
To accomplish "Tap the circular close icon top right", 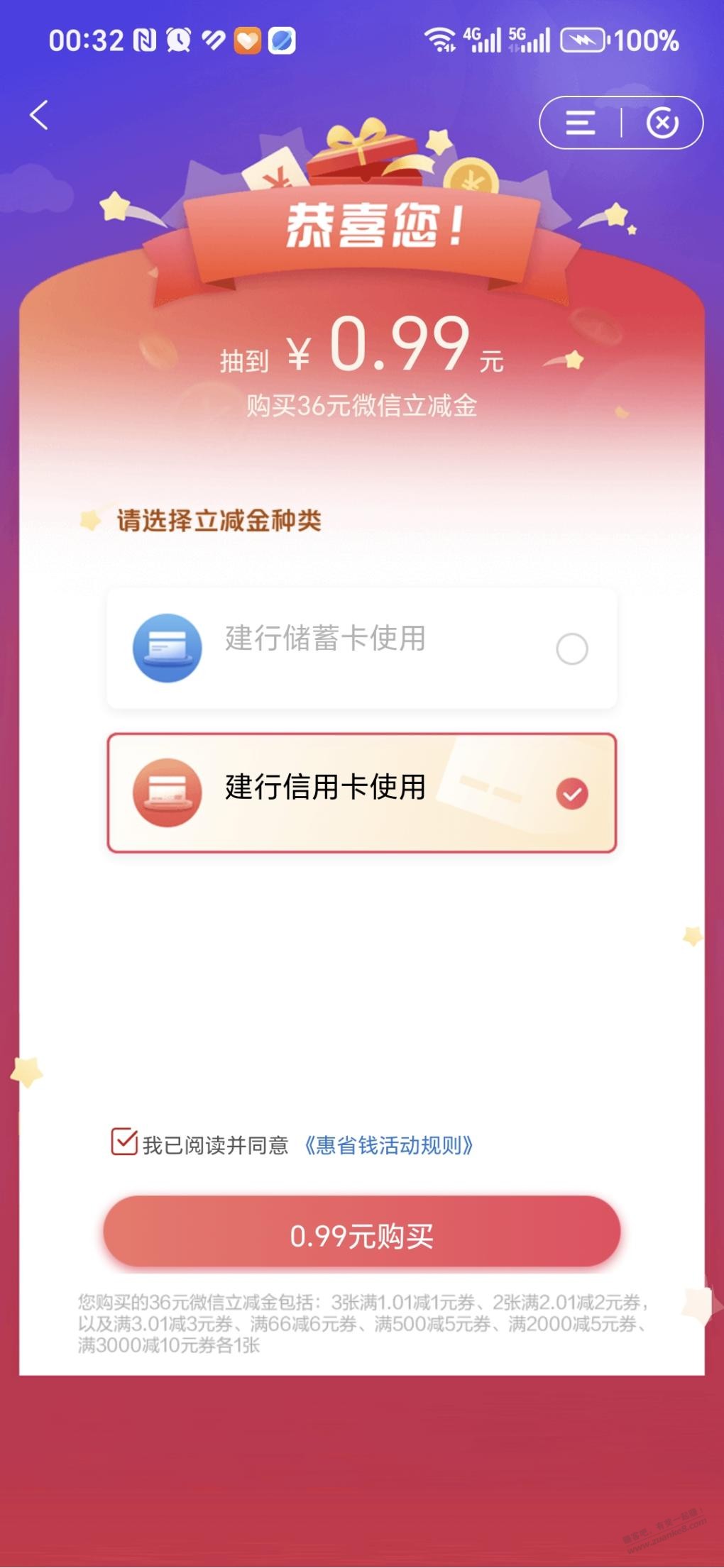I will (662, 122).
